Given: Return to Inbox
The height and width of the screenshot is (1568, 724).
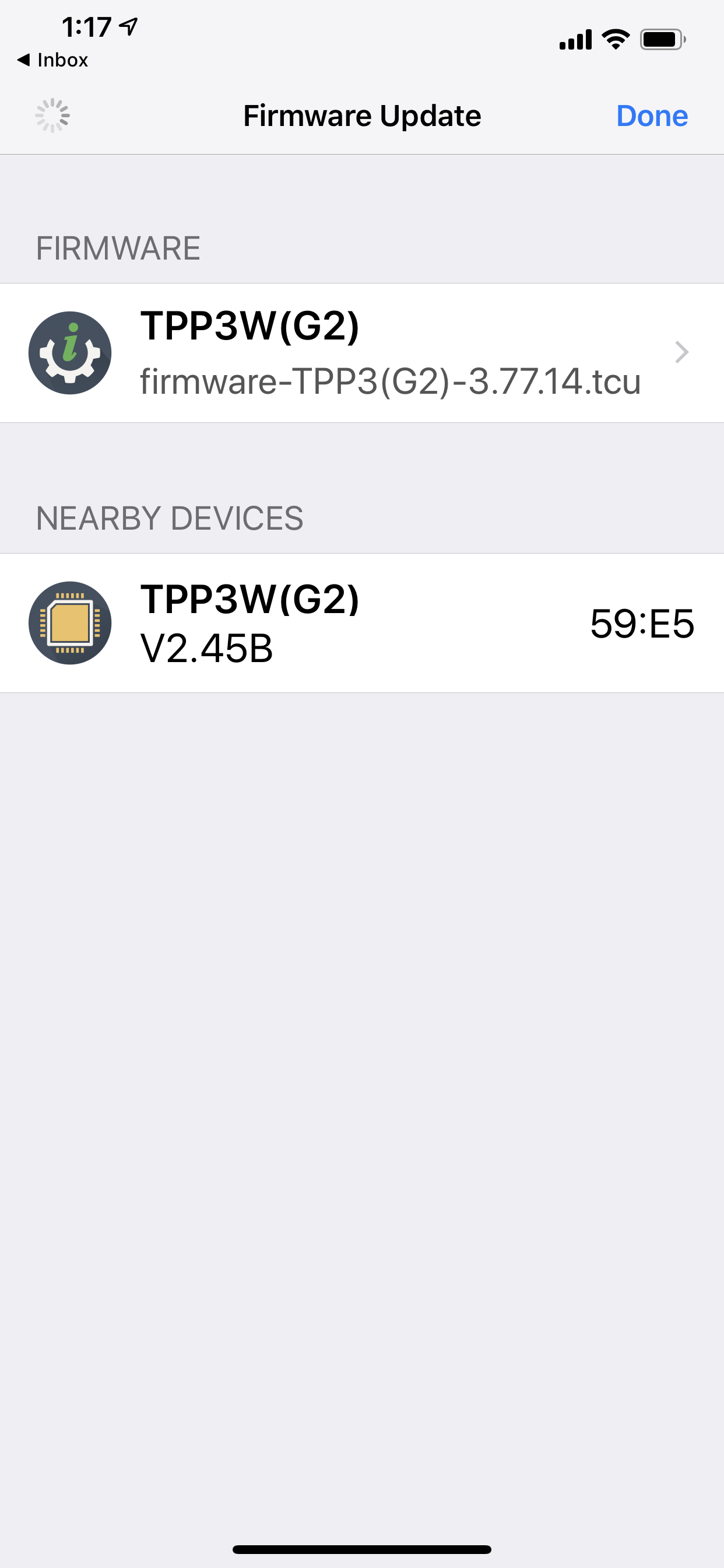Looking at the screenshot, I should [51, 59].
